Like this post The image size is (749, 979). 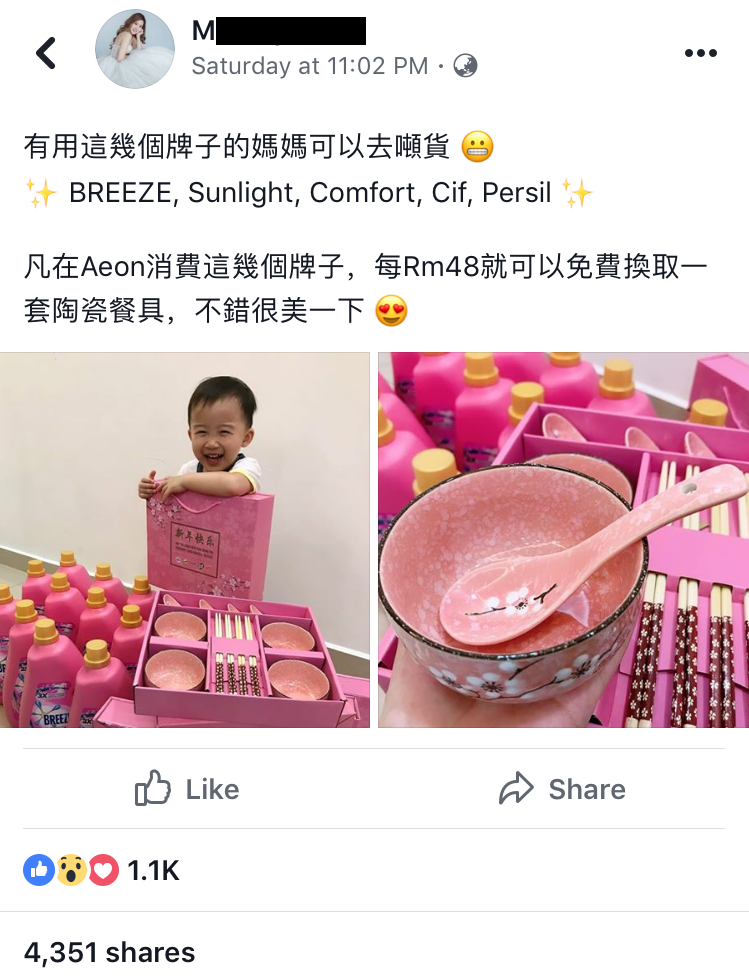point(187,789)
